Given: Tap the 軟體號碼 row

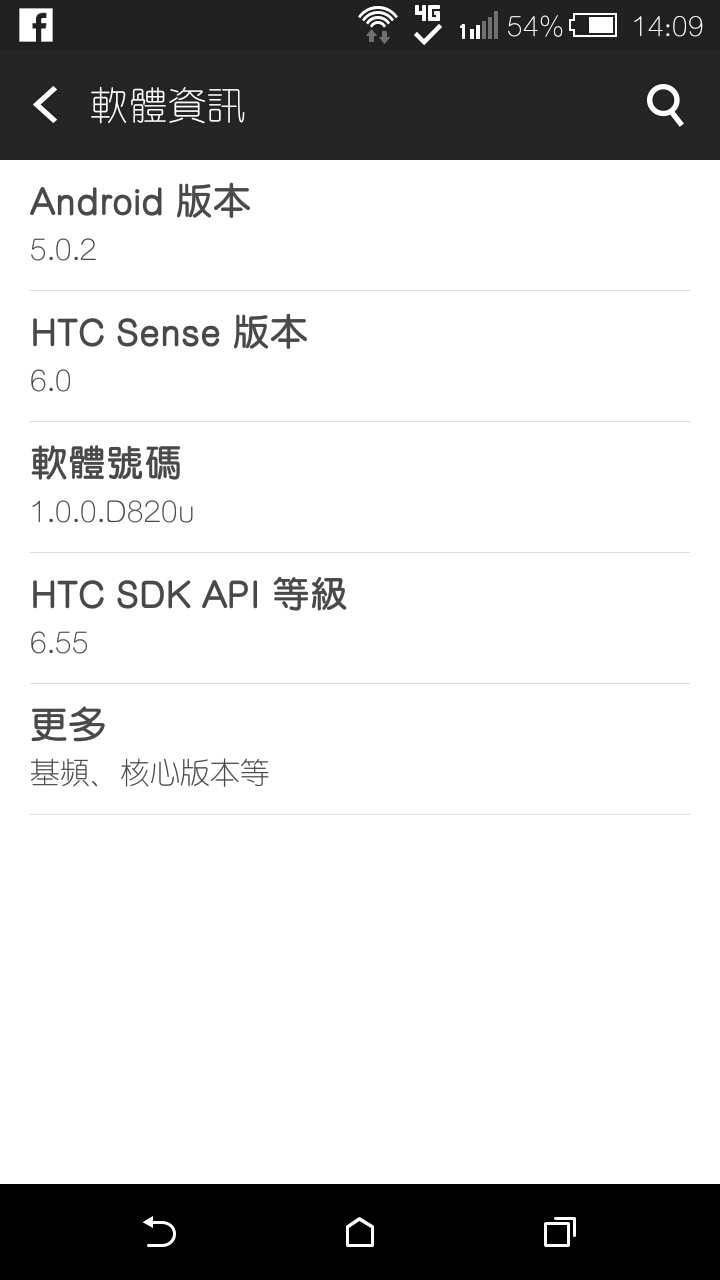Looking at the screenshot, I should 360,487.
